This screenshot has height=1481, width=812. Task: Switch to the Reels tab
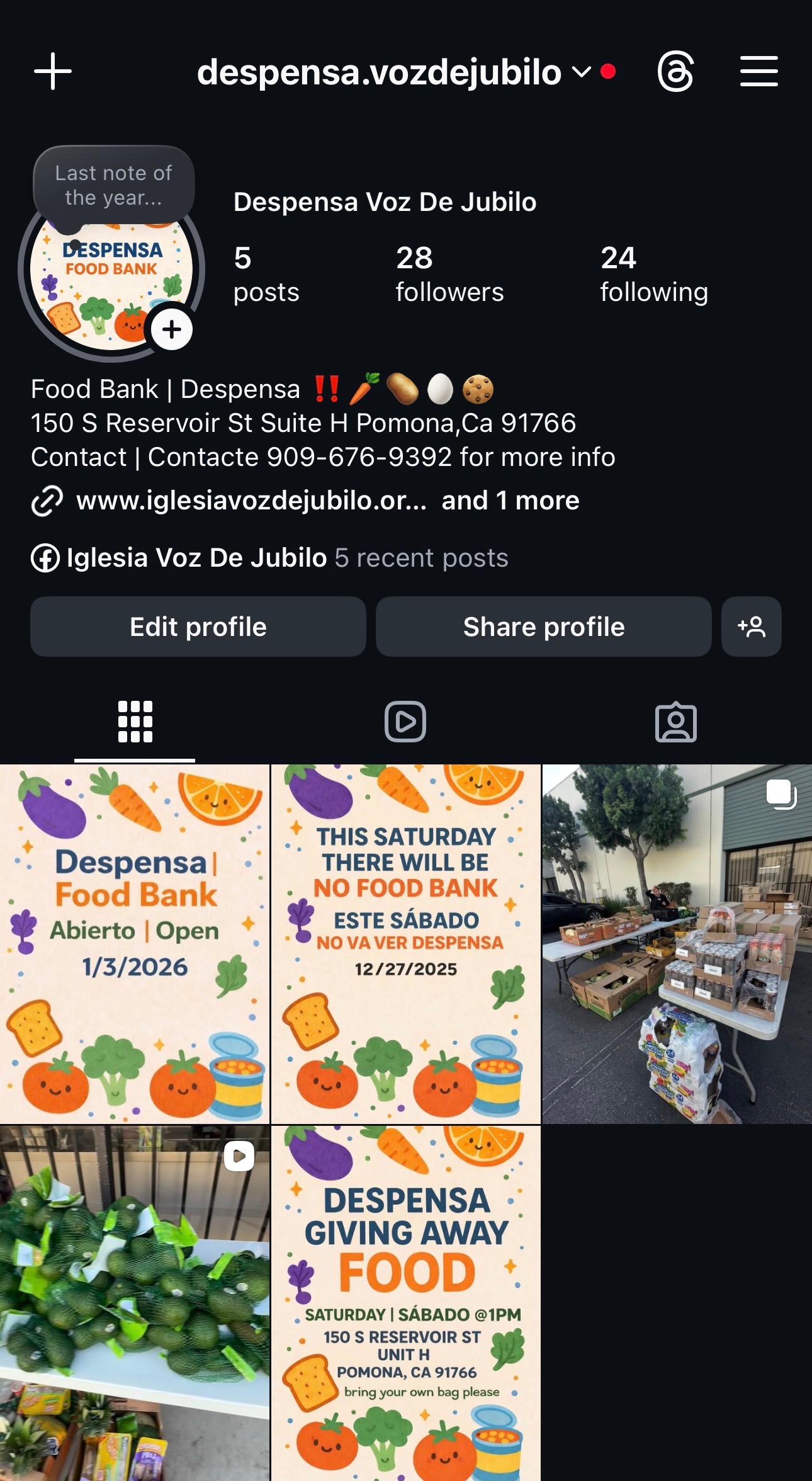tap(405, 722)
